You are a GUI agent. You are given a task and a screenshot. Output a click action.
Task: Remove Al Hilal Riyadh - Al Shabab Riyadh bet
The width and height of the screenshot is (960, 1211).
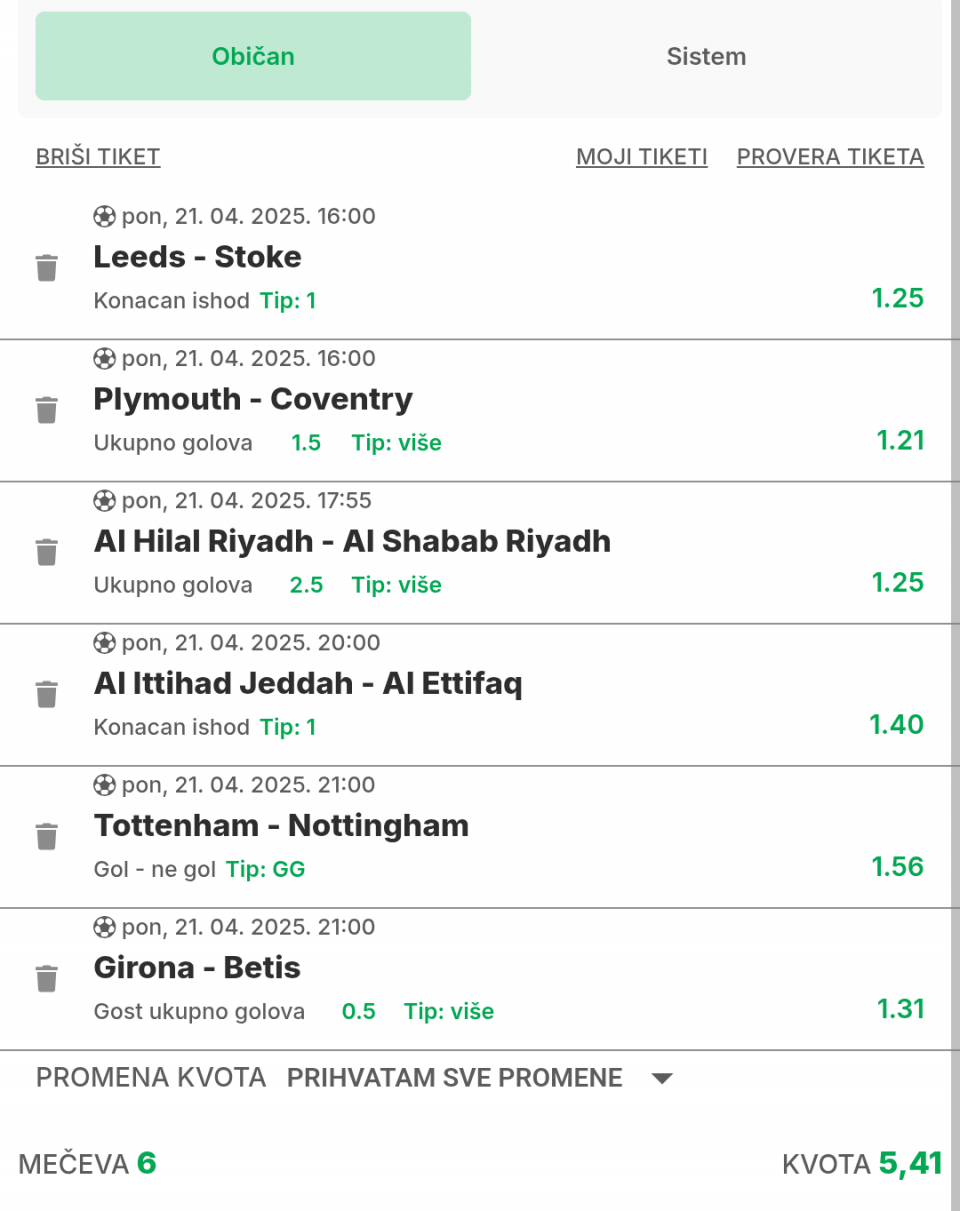[x=47, y=552]
